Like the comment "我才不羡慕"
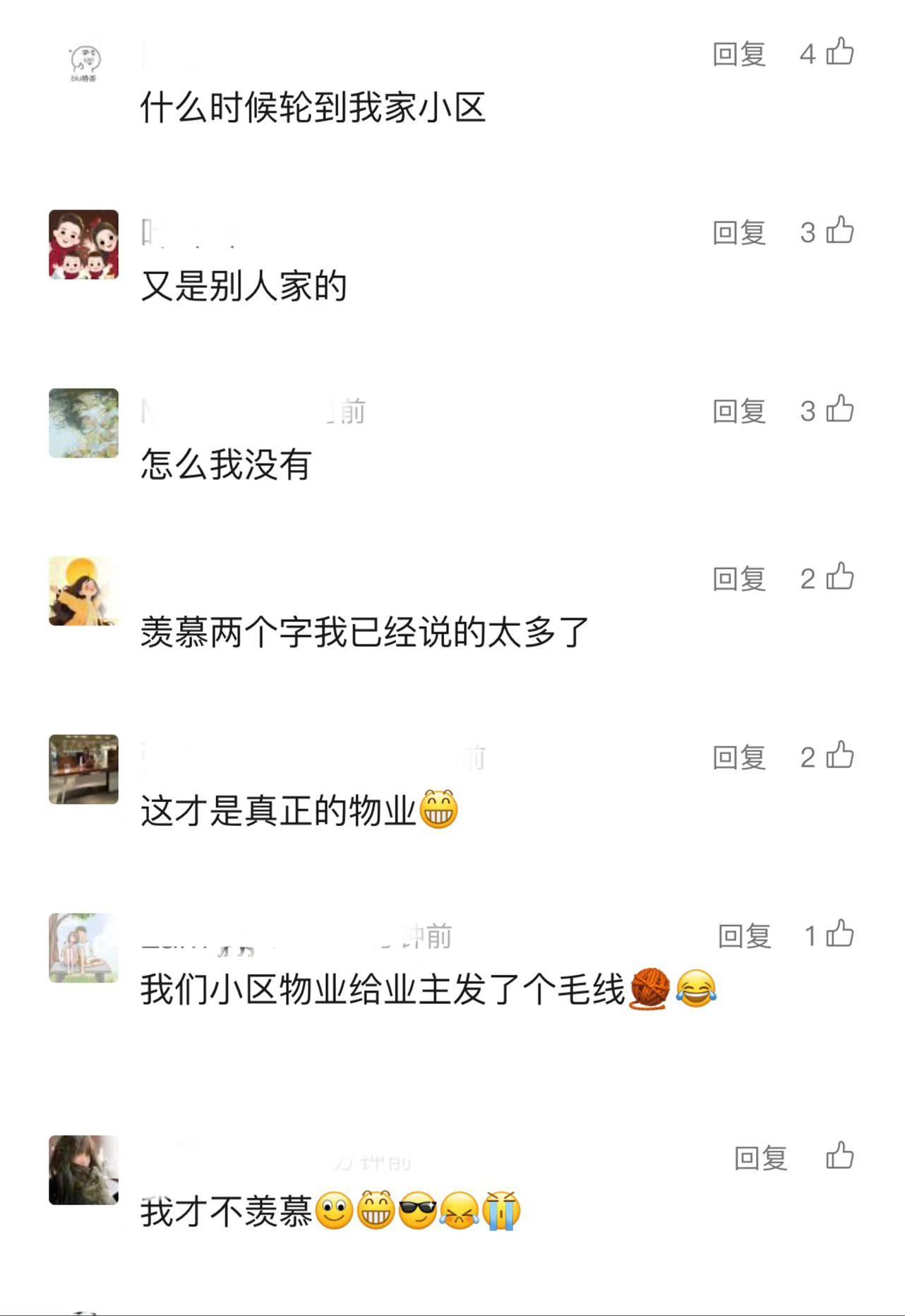The image size is (905, 1316). coord(839,1156)
